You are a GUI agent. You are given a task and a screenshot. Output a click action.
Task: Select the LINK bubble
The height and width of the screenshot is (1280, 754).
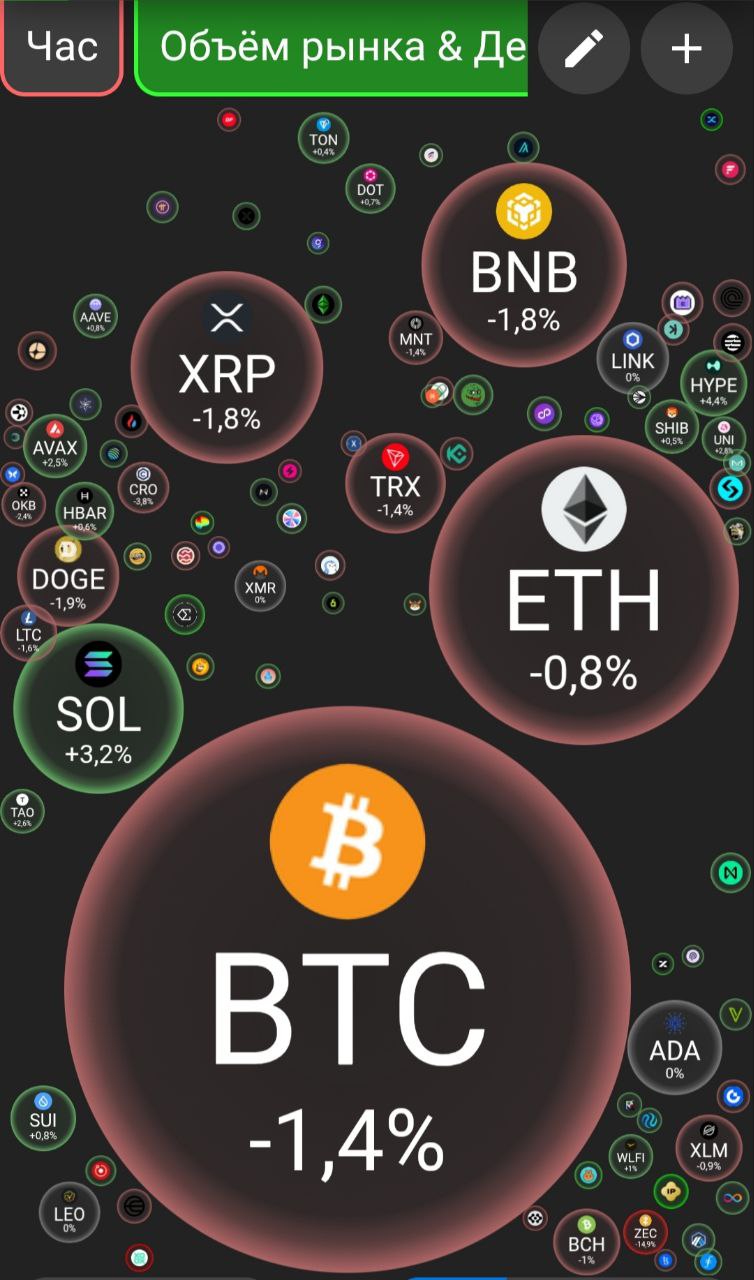[x=633, y=358]
